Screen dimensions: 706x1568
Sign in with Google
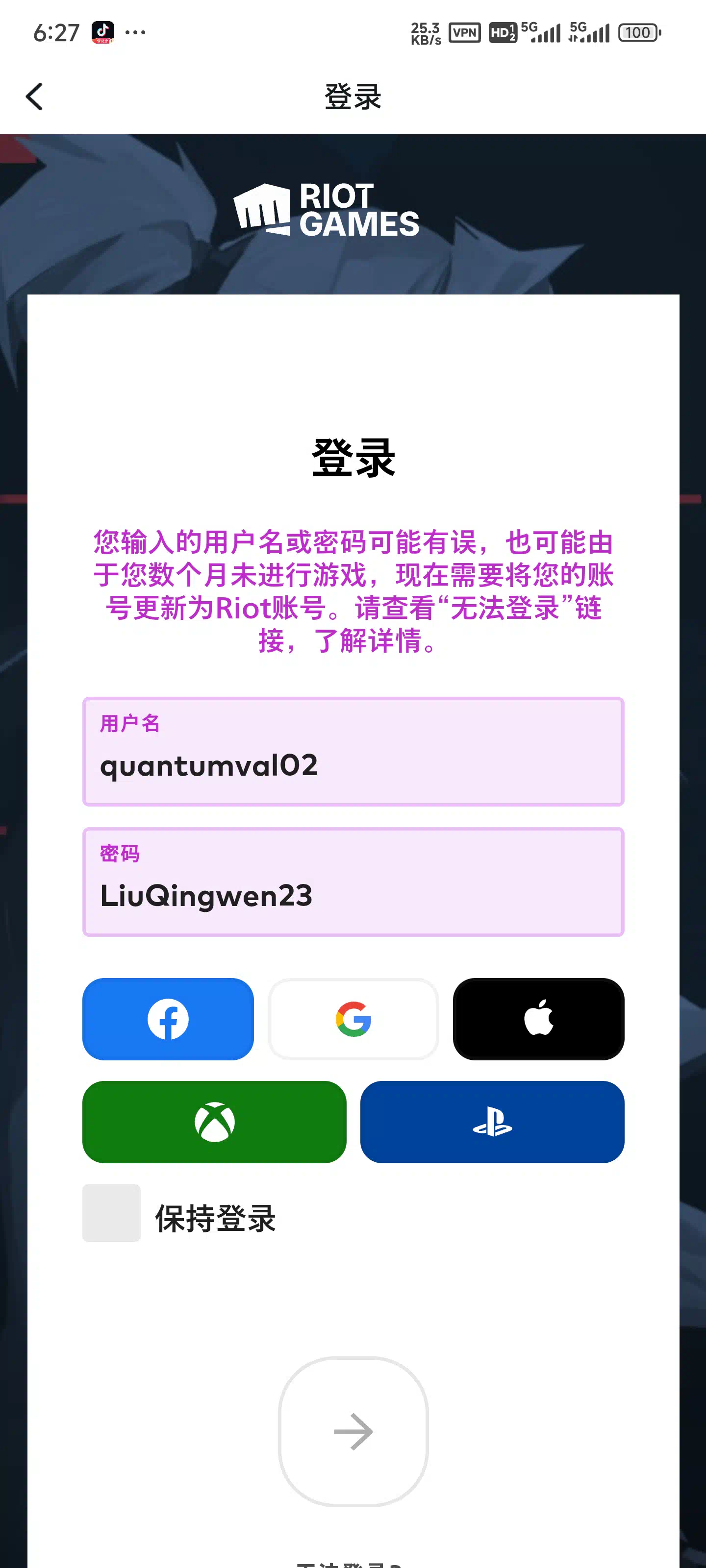tap(353, 1019)
